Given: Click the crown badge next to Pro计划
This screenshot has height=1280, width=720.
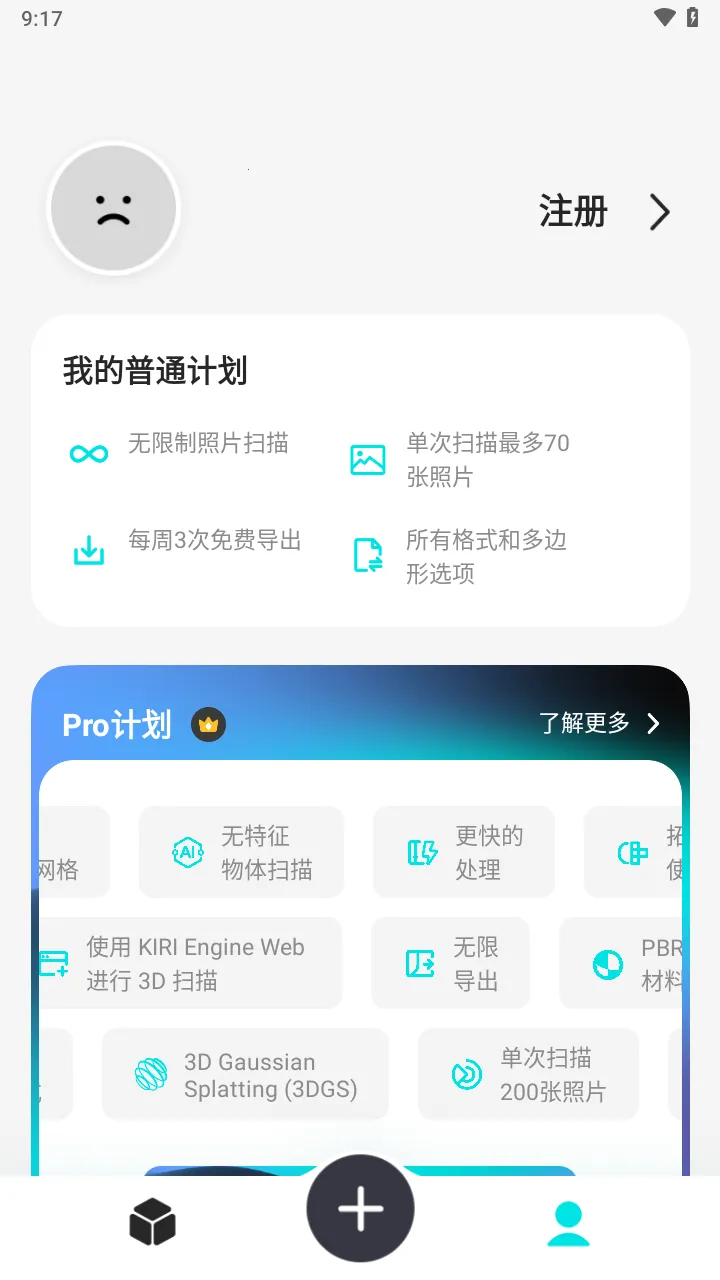Looking at the screenshot, I should [208, 725].
